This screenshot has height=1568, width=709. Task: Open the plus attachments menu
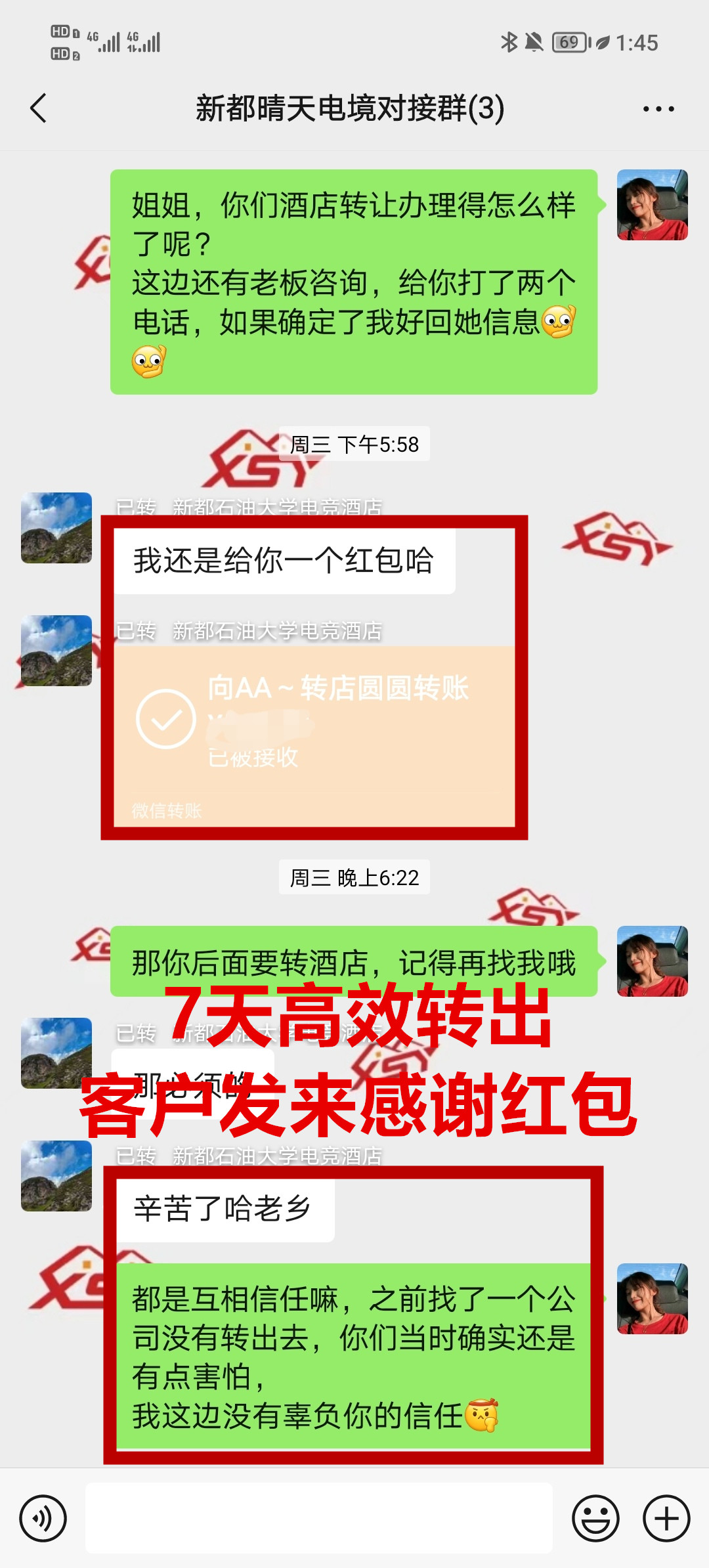click(666, 1518)
